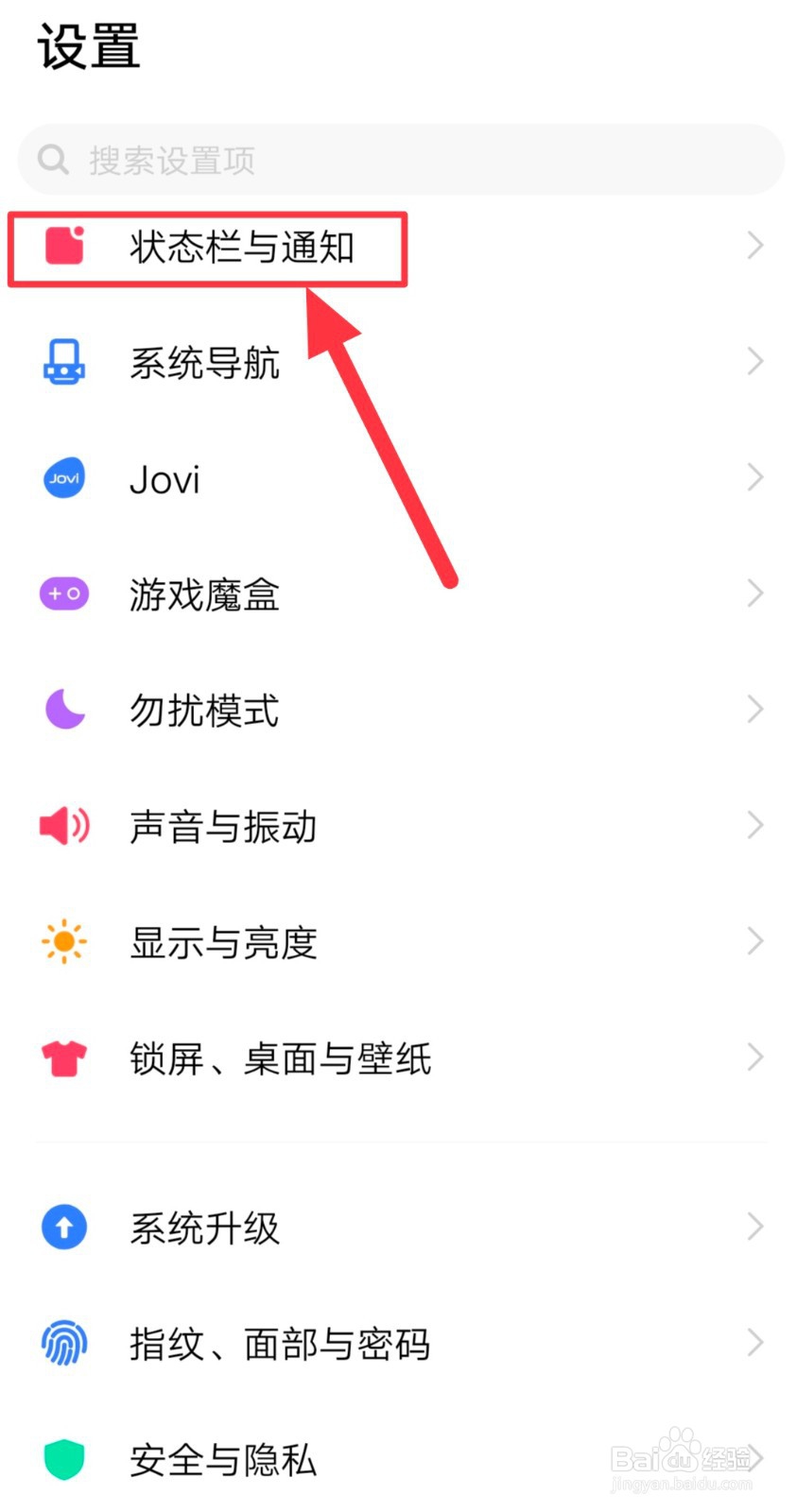This screenshot has height=1512, width=797.
Task: Open the purple Game Magic Box (游戏魔盒) icon
Action: point(62,593)
